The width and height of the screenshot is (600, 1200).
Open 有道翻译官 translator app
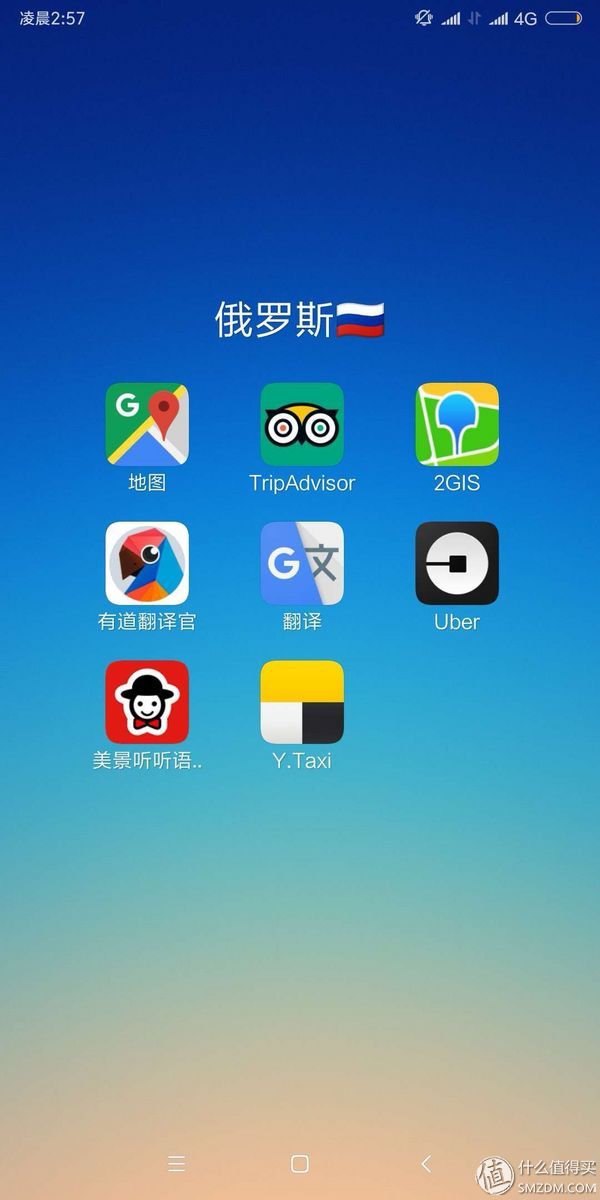[147, 563]
